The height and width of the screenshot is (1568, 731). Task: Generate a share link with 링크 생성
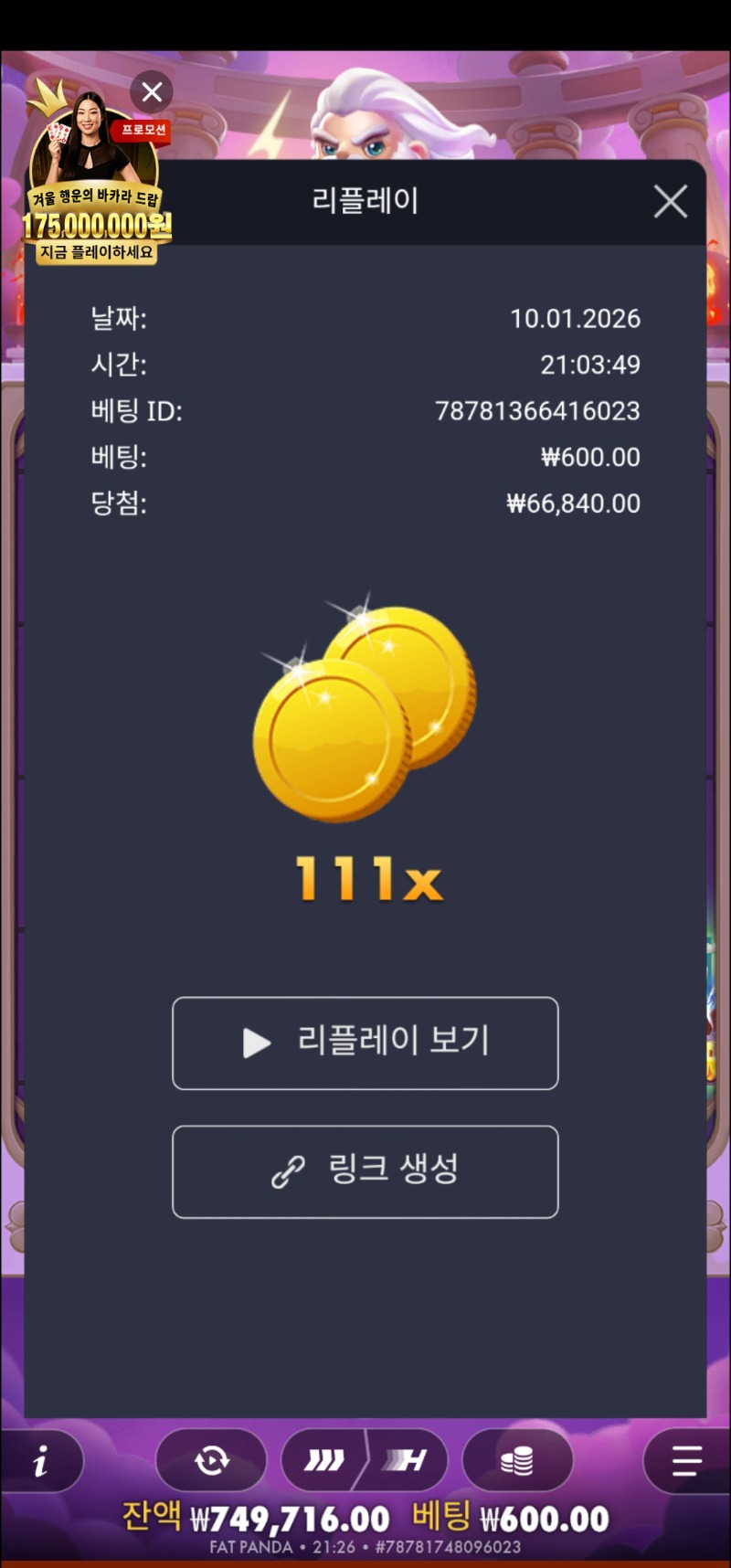pos(365,1171)
